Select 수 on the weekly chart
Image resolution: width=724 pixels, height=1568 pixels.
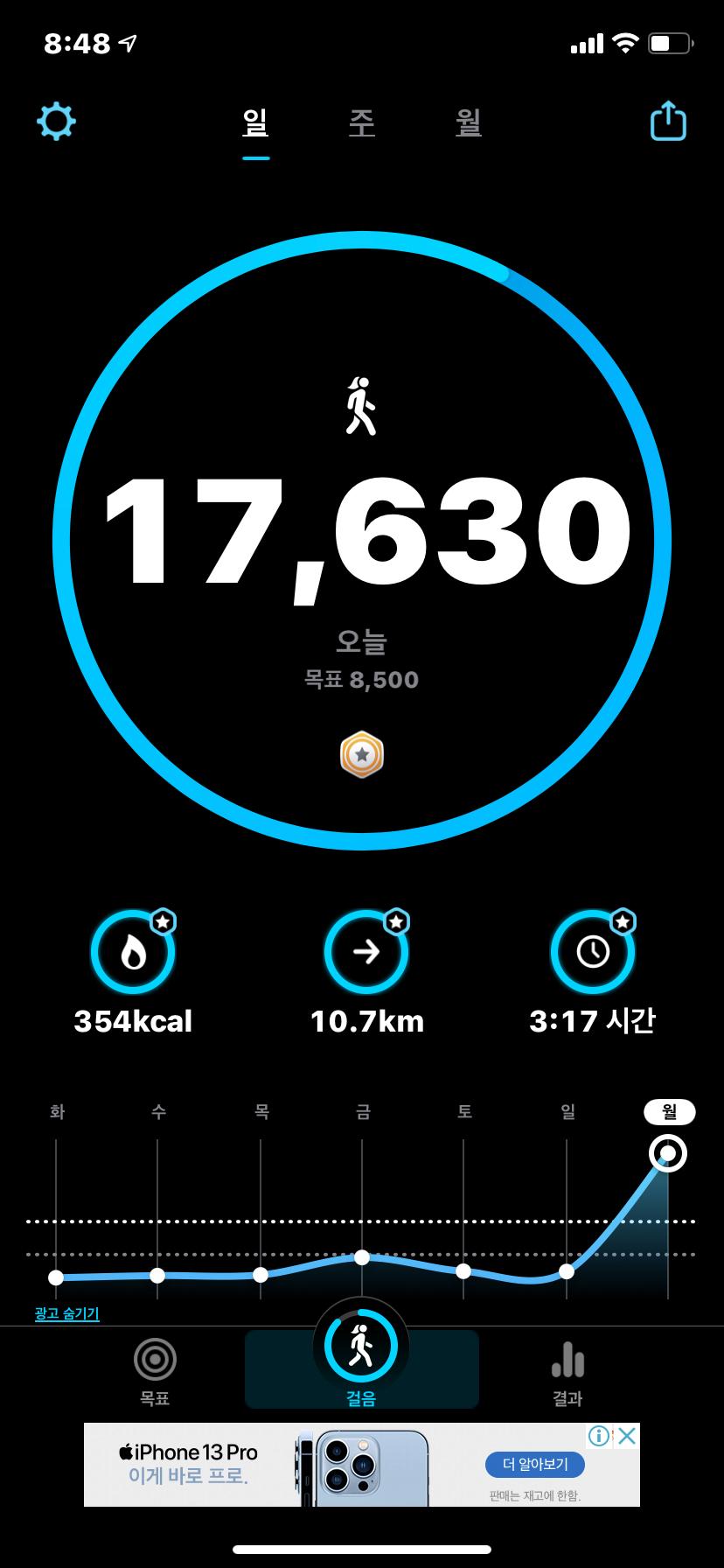pyautogui.click(x=157, y=1275)
